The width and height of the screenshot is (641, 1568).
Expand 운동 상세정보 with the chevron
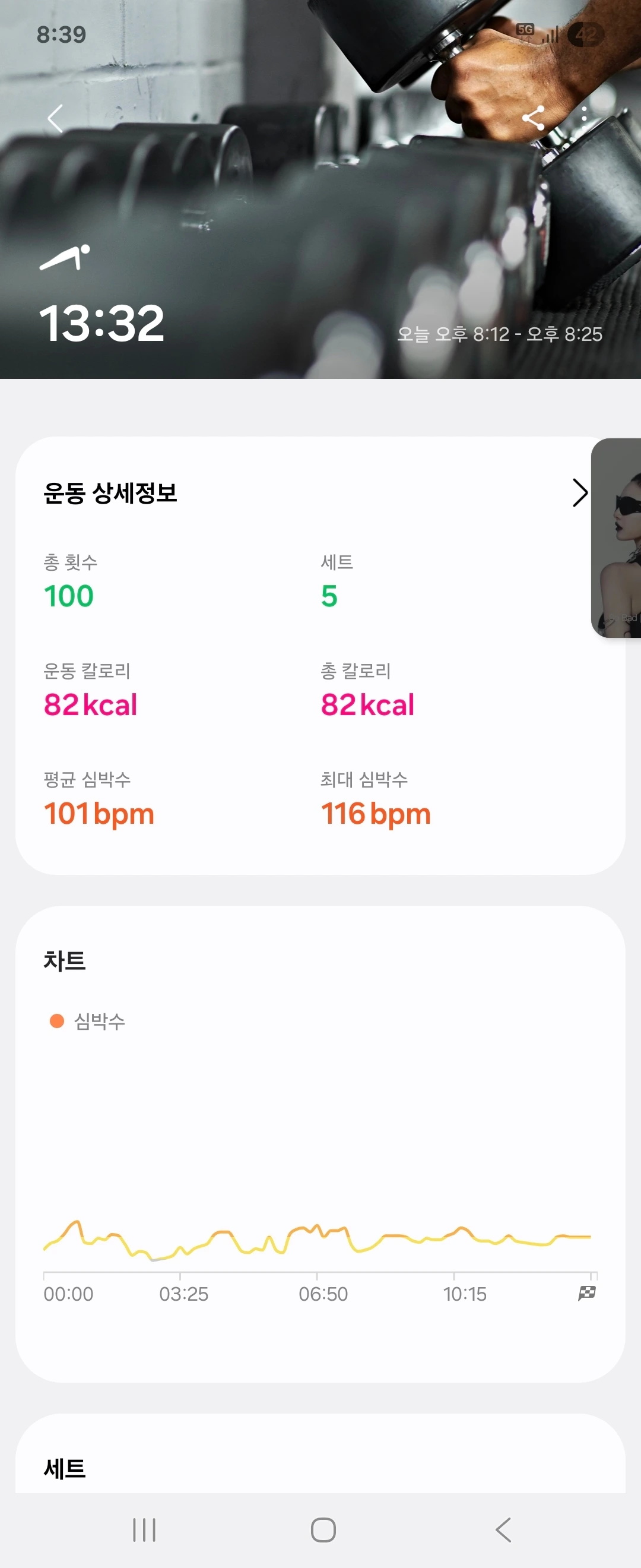coord(580,492)
